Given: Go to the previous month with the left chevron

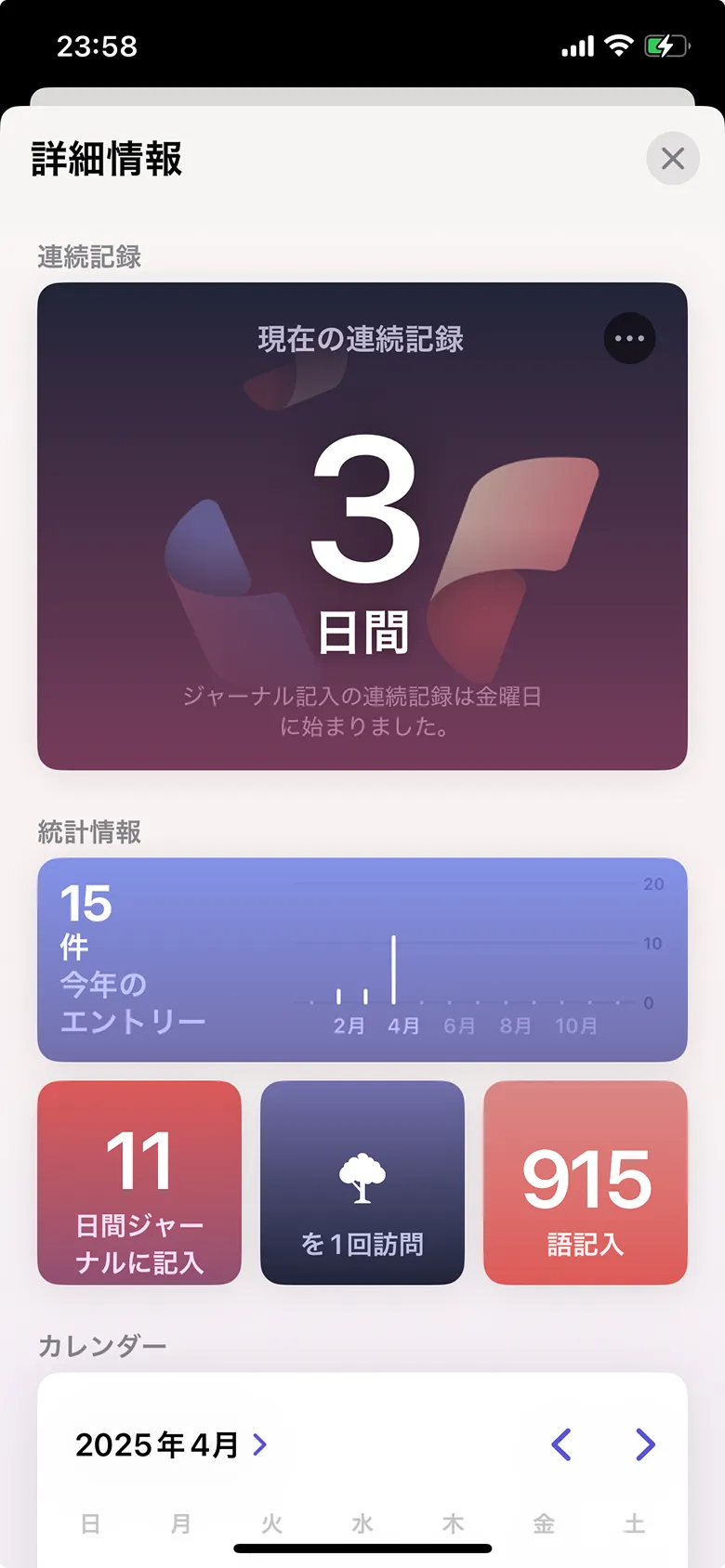Looking at the screenshot, I should (561, 1445).
